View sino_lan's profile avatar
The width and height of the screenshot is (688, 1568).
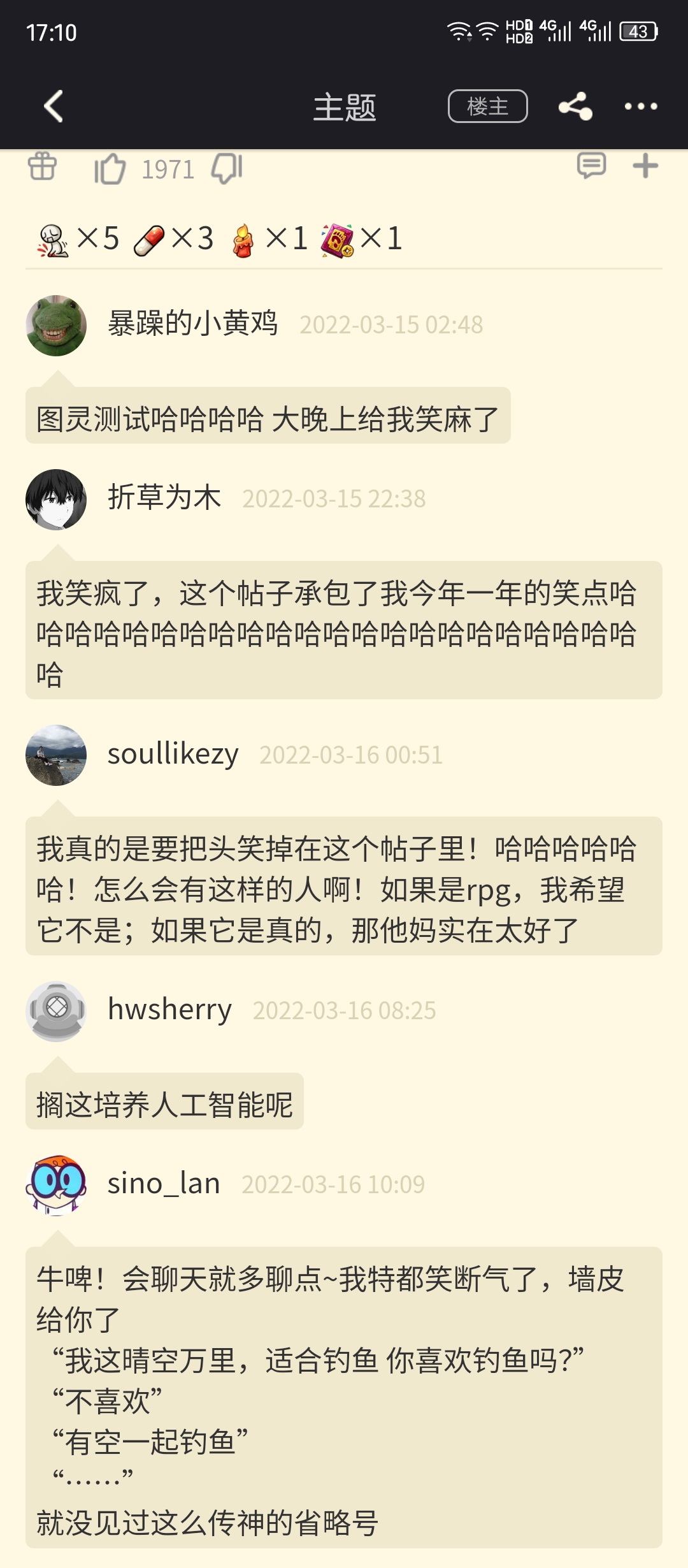coord(56,1185)
